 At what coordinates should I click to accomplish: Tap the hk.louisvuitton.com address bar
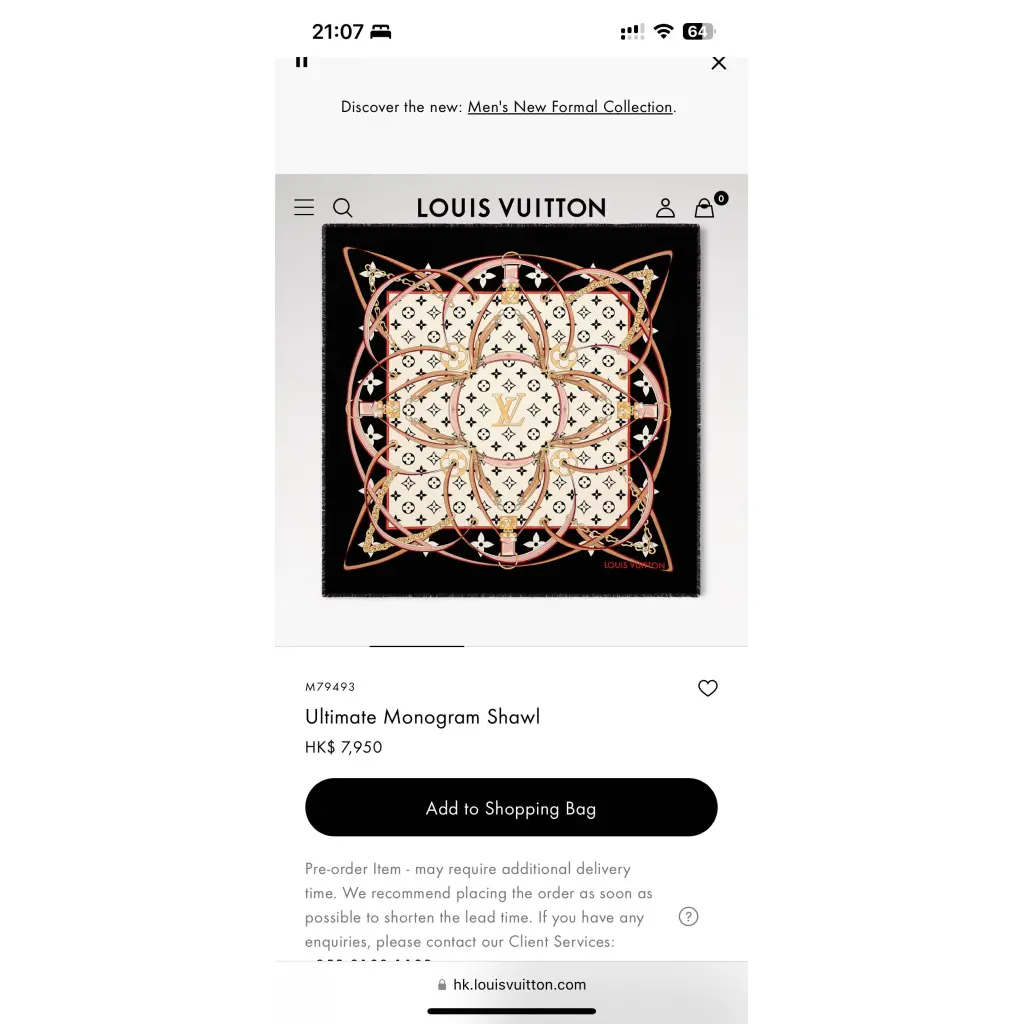point(511,984)
